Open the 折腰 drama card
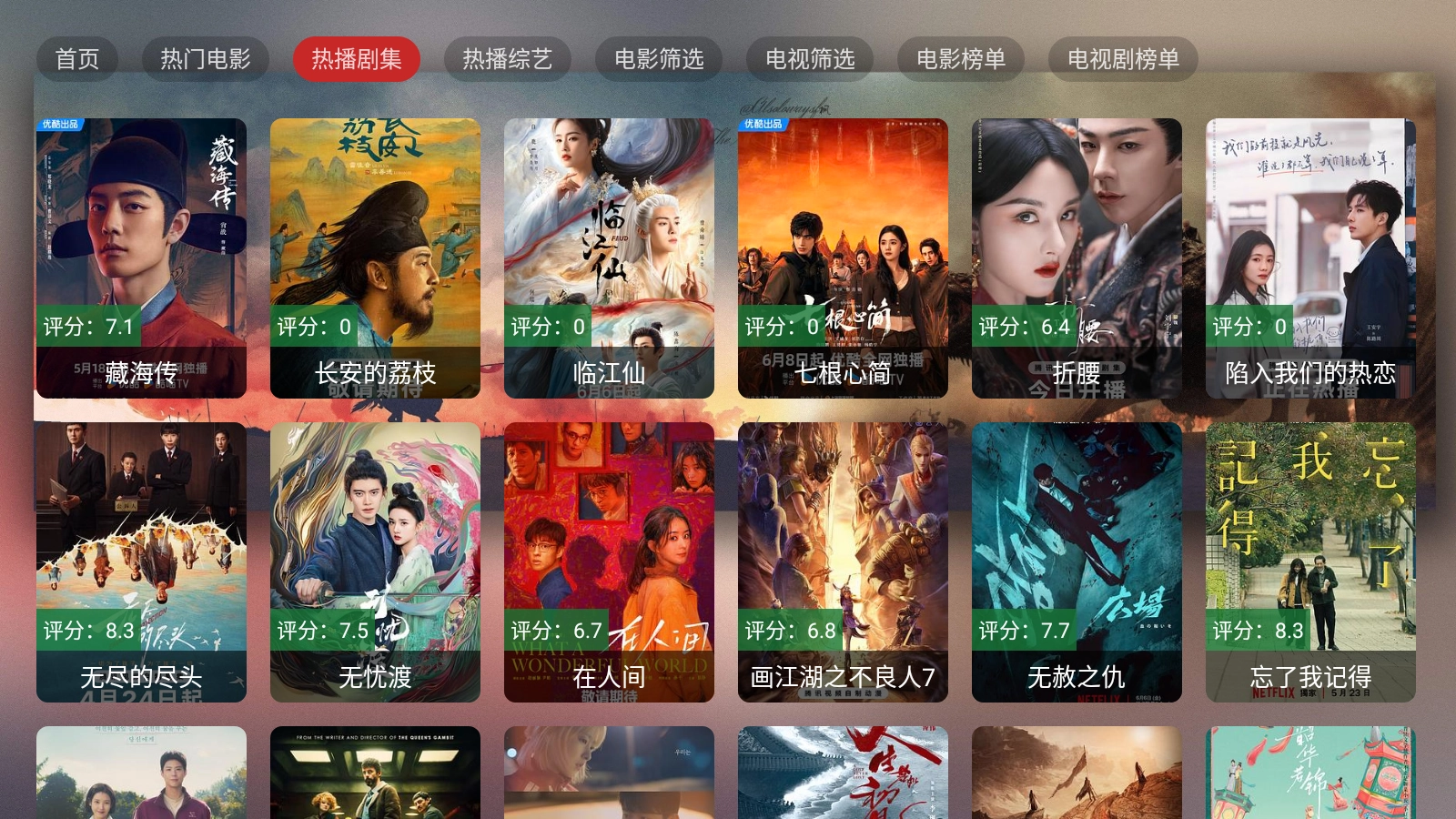 pyautogui.click(x=1077, y=258)
